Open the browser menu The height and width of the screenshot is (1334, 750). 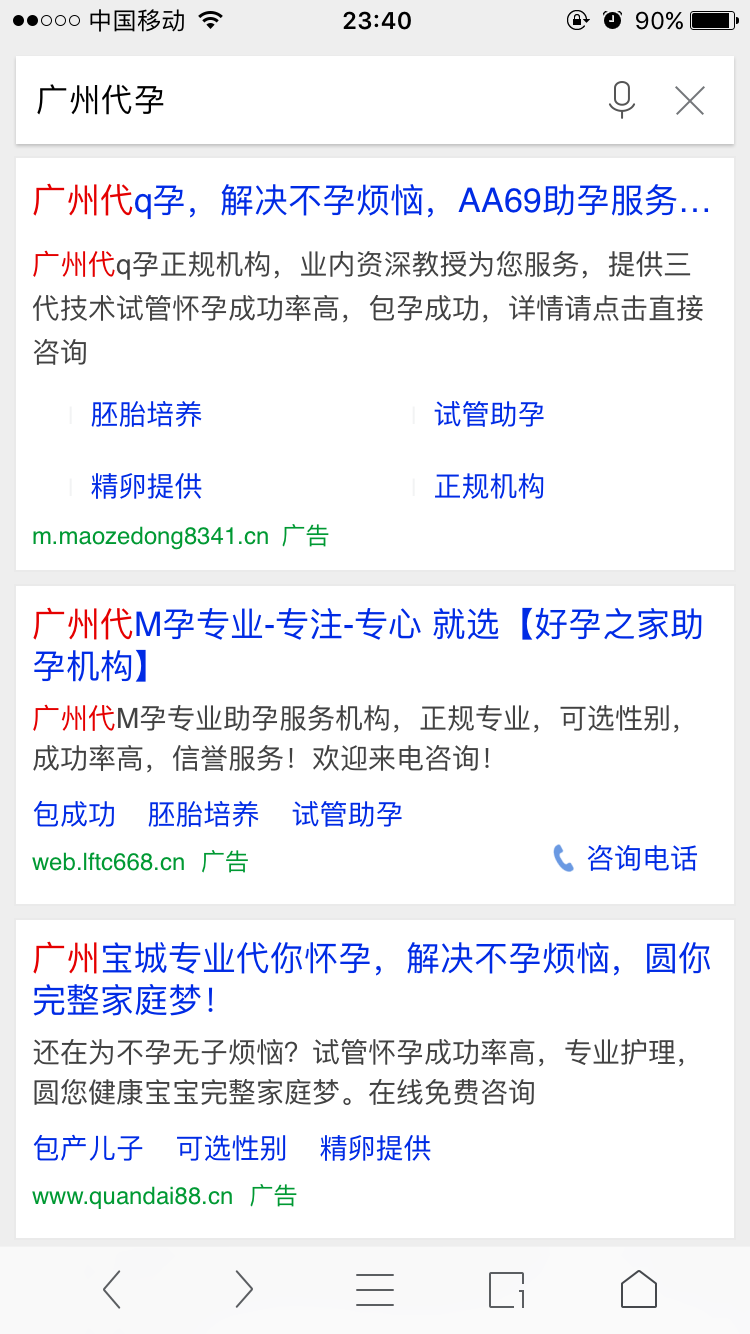[x=375, y=1290]
